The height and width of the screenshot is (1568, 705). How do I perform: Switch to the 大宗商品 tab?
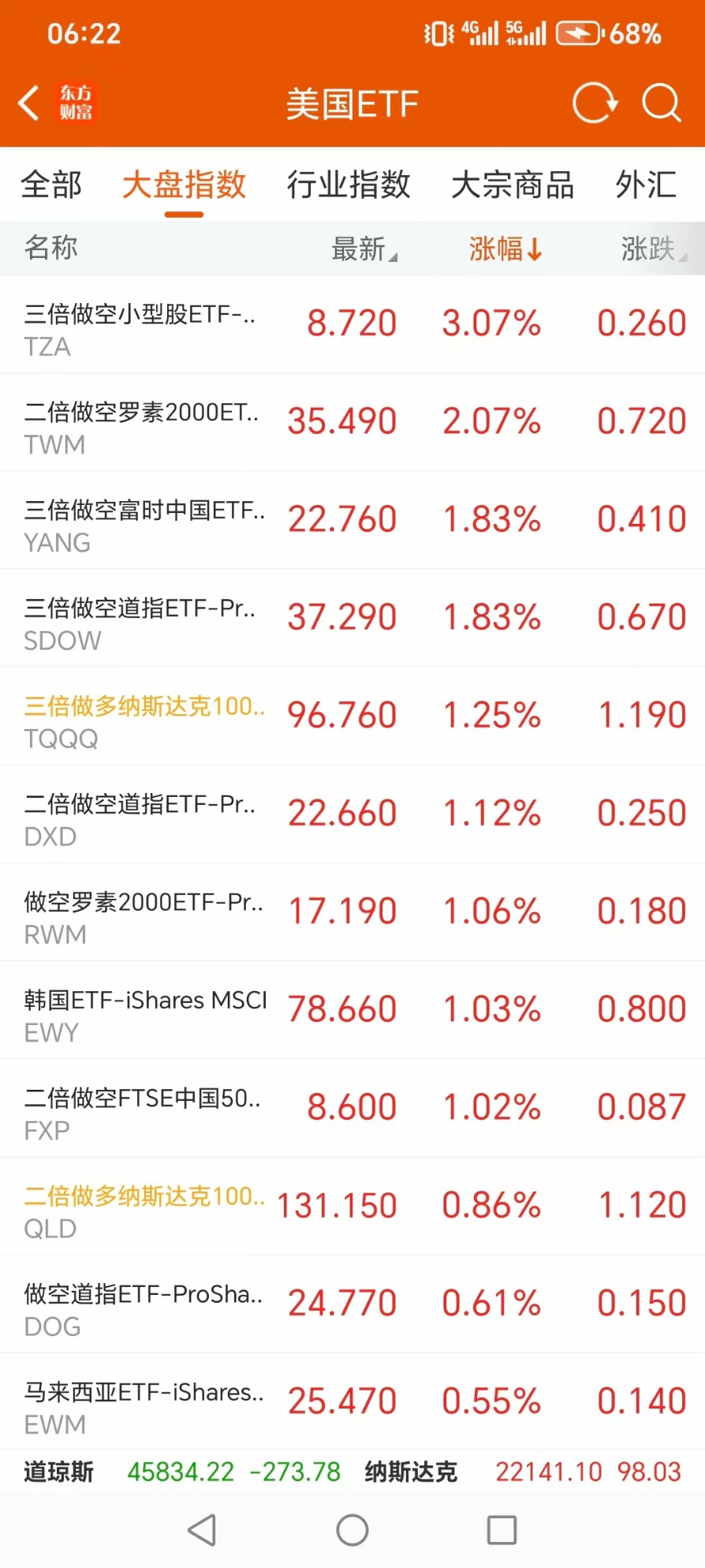pos(513,185)
